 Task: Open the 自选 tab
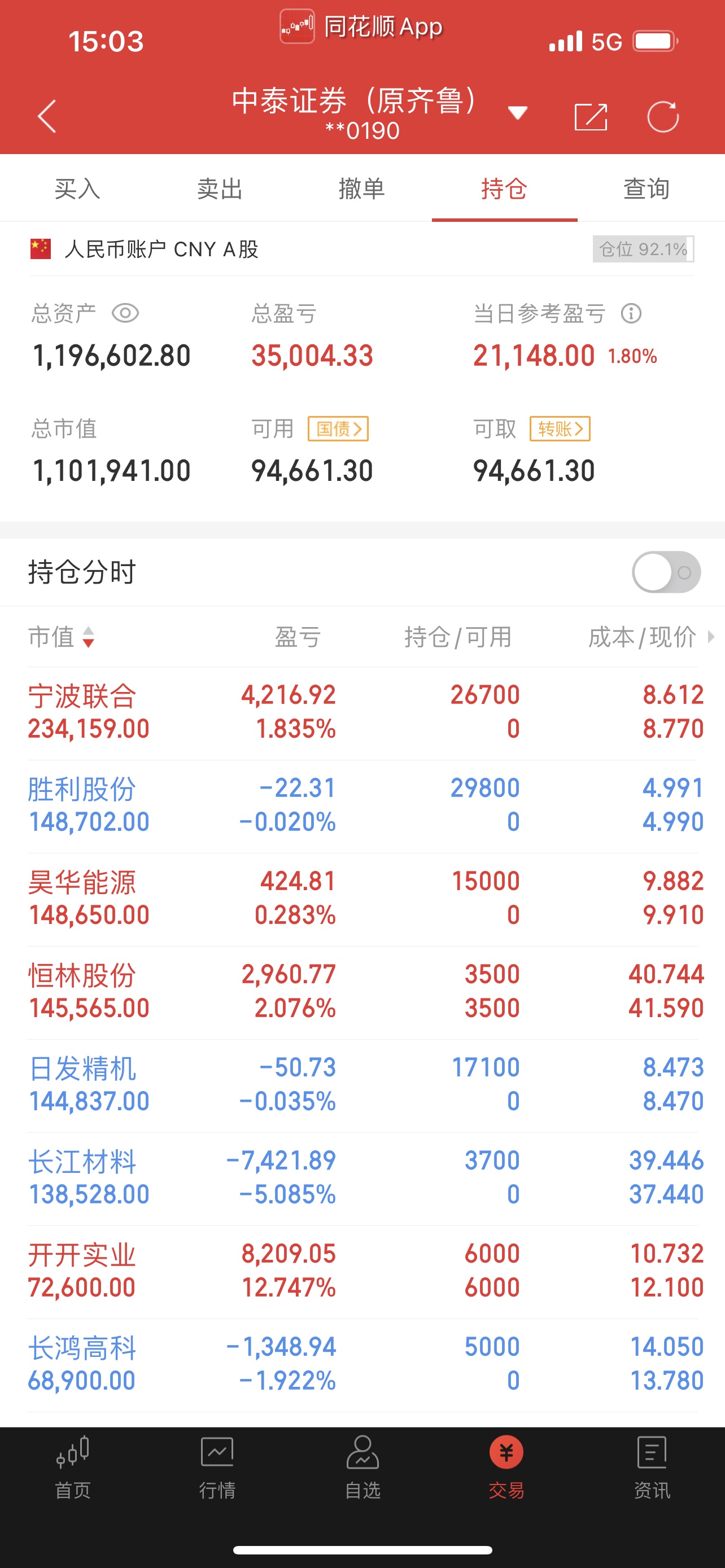pyautogui.click(x=362, y=1468)
